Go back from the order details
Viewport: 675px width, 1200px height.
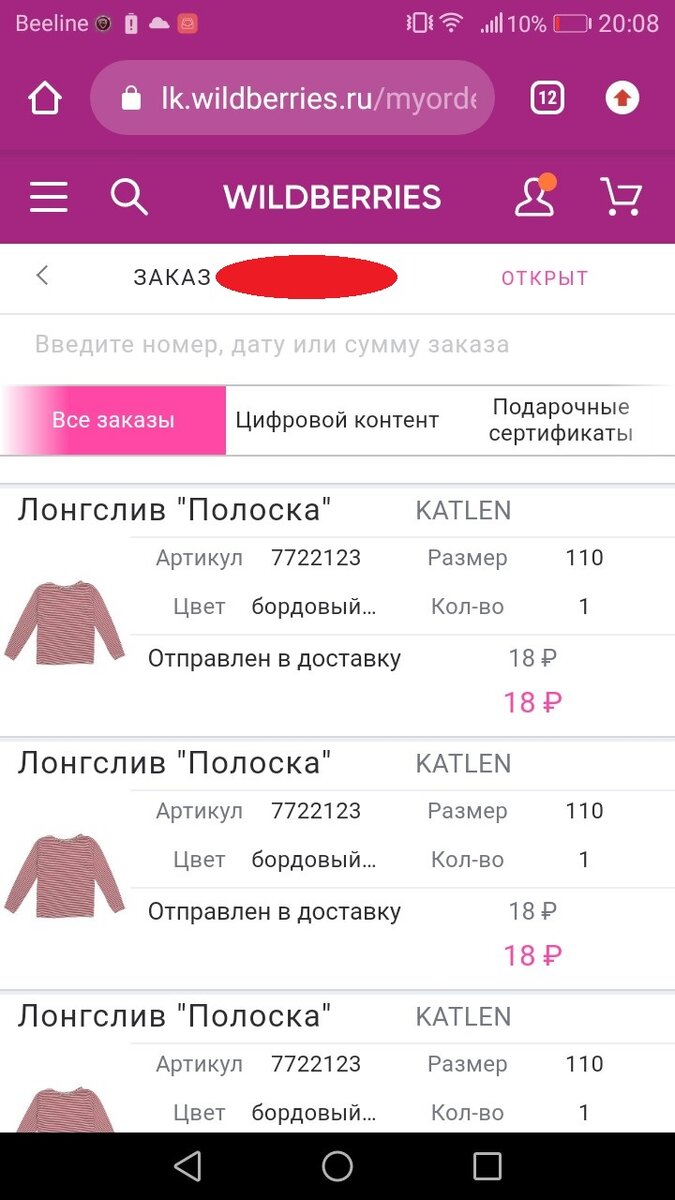click(x=42, y=277)
